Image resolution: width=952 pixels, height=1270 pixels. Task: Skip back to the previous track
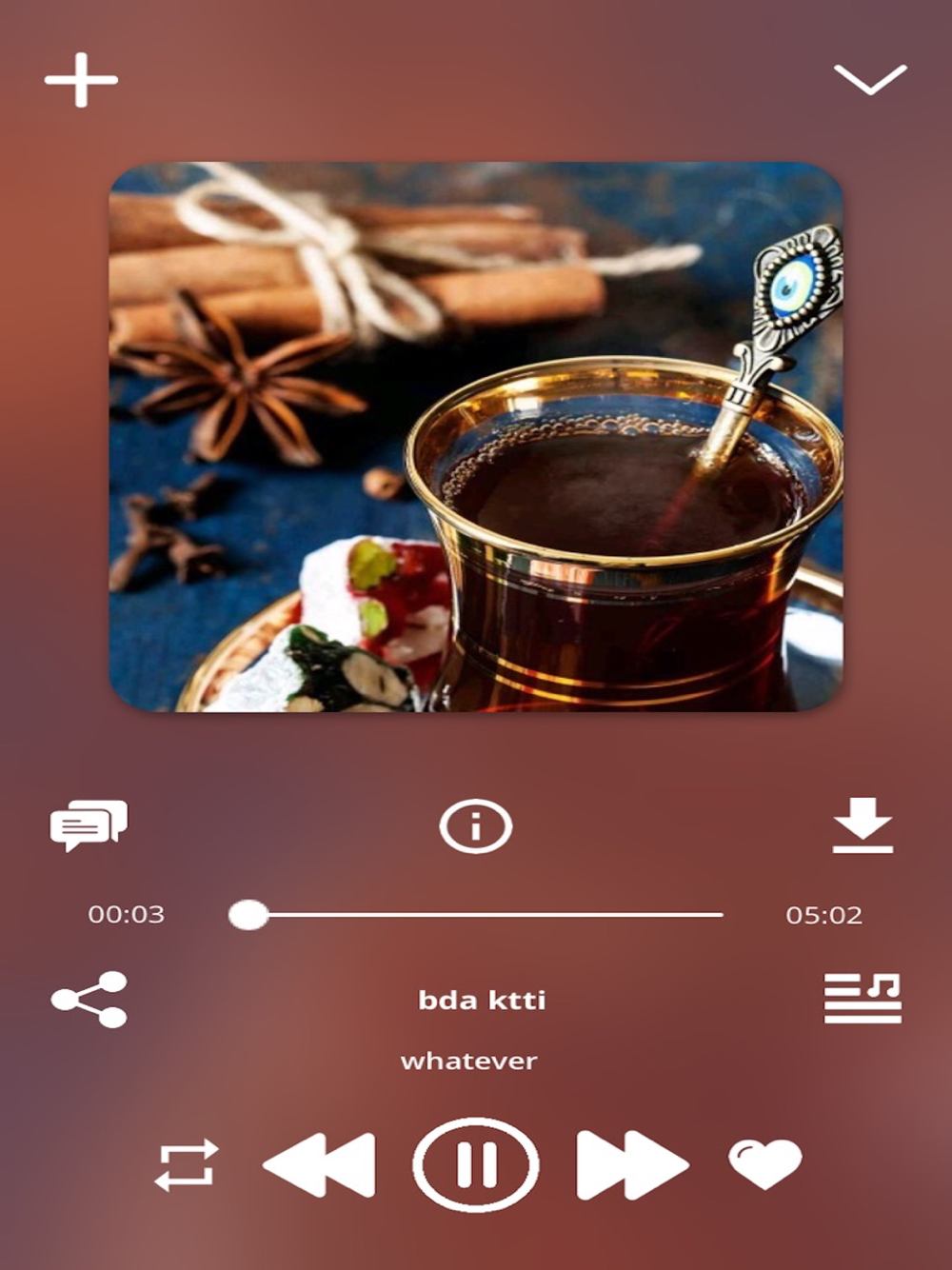tap(321, 1165)
